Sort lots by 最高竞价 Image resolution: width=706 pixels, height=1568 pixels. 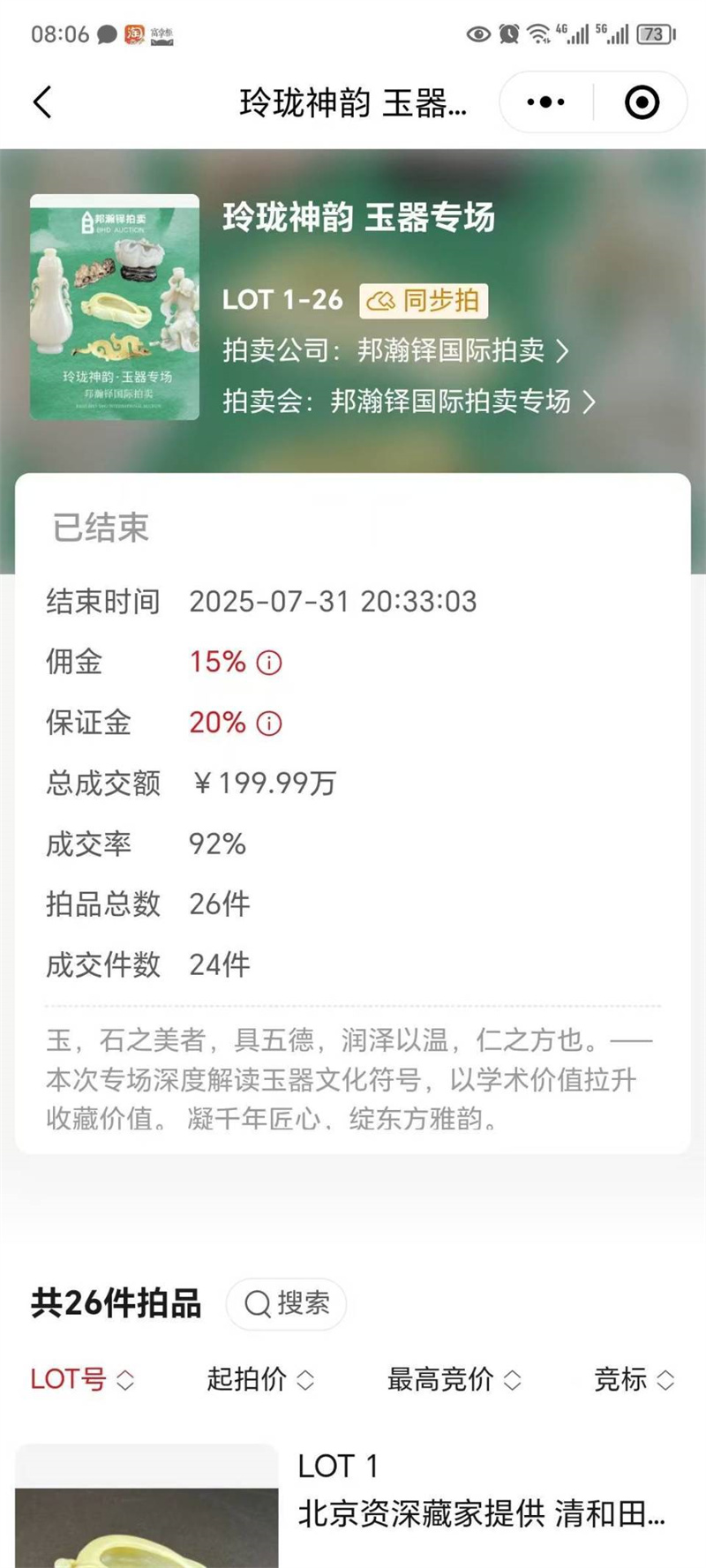click(x=454, y=1379)
